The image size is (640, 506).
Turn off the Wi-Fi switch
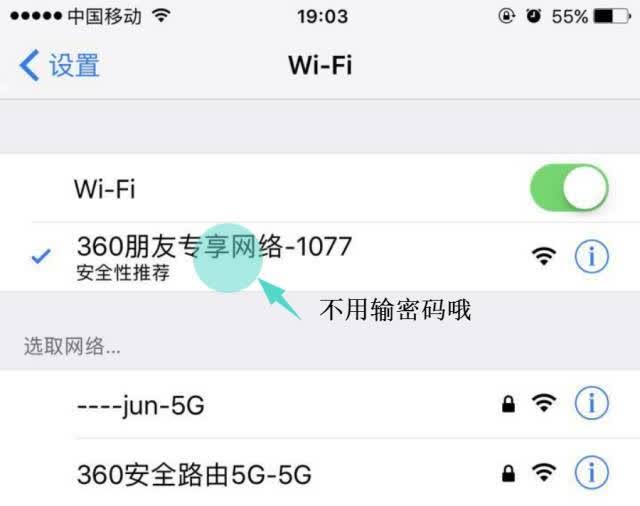[x=569, y=188]
